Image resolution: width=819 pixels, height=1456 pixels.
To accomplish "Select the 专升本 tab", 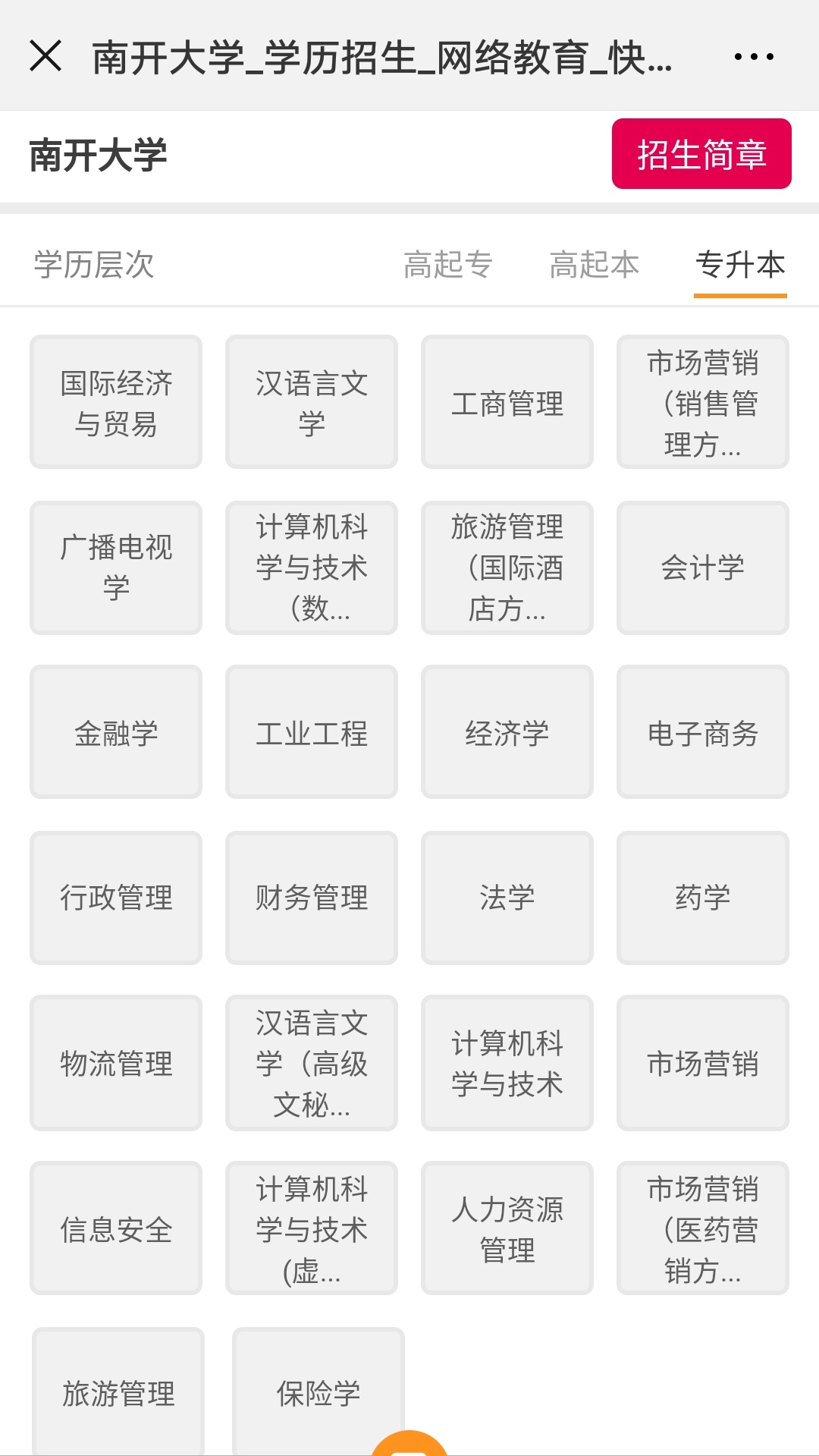I will [x=740, y=265].
